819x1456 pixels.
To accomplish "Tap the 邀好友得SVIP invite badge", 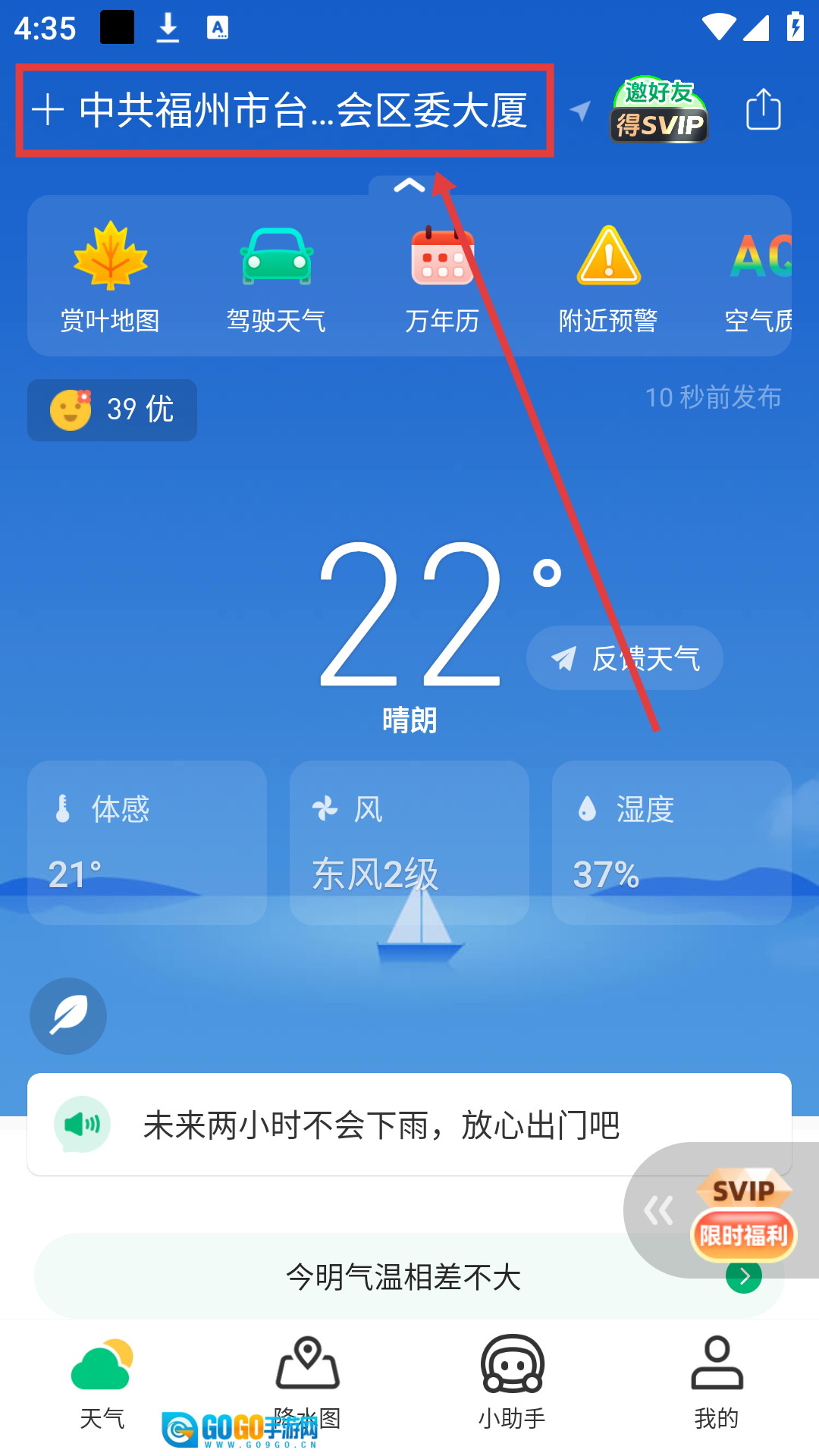I will (659, 111).
